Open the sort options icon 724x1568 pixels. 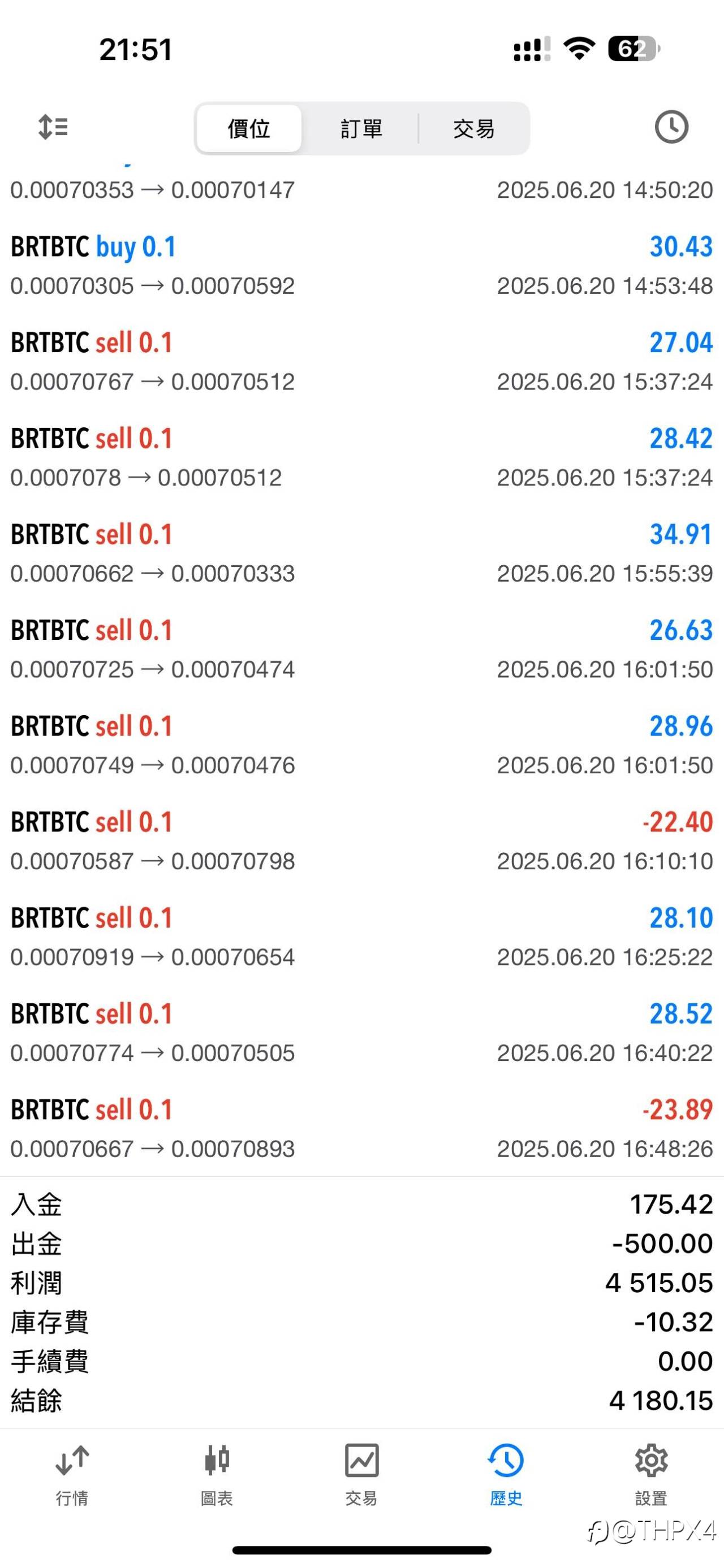[53, 127]
